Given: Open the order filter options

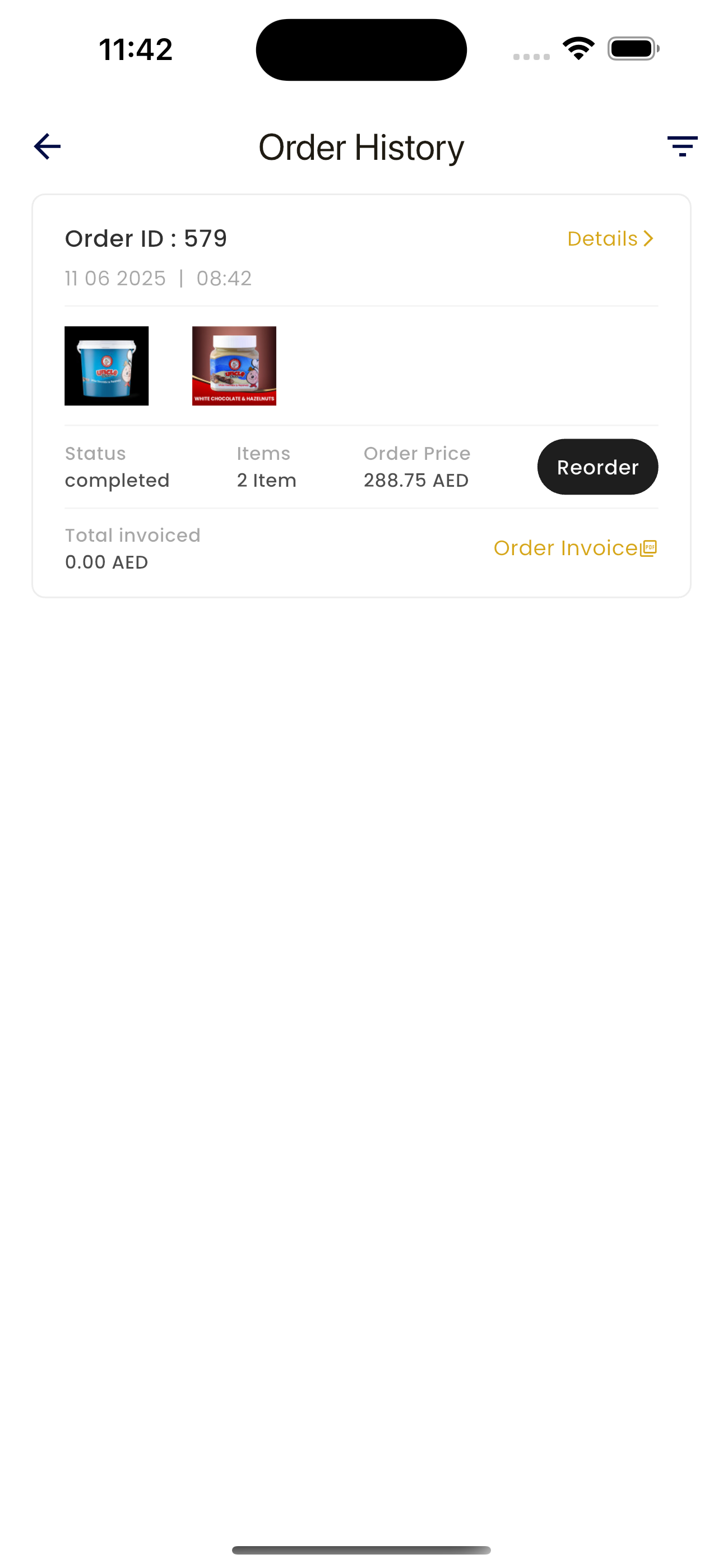Looking at the screenshot, I should point(682,147).
